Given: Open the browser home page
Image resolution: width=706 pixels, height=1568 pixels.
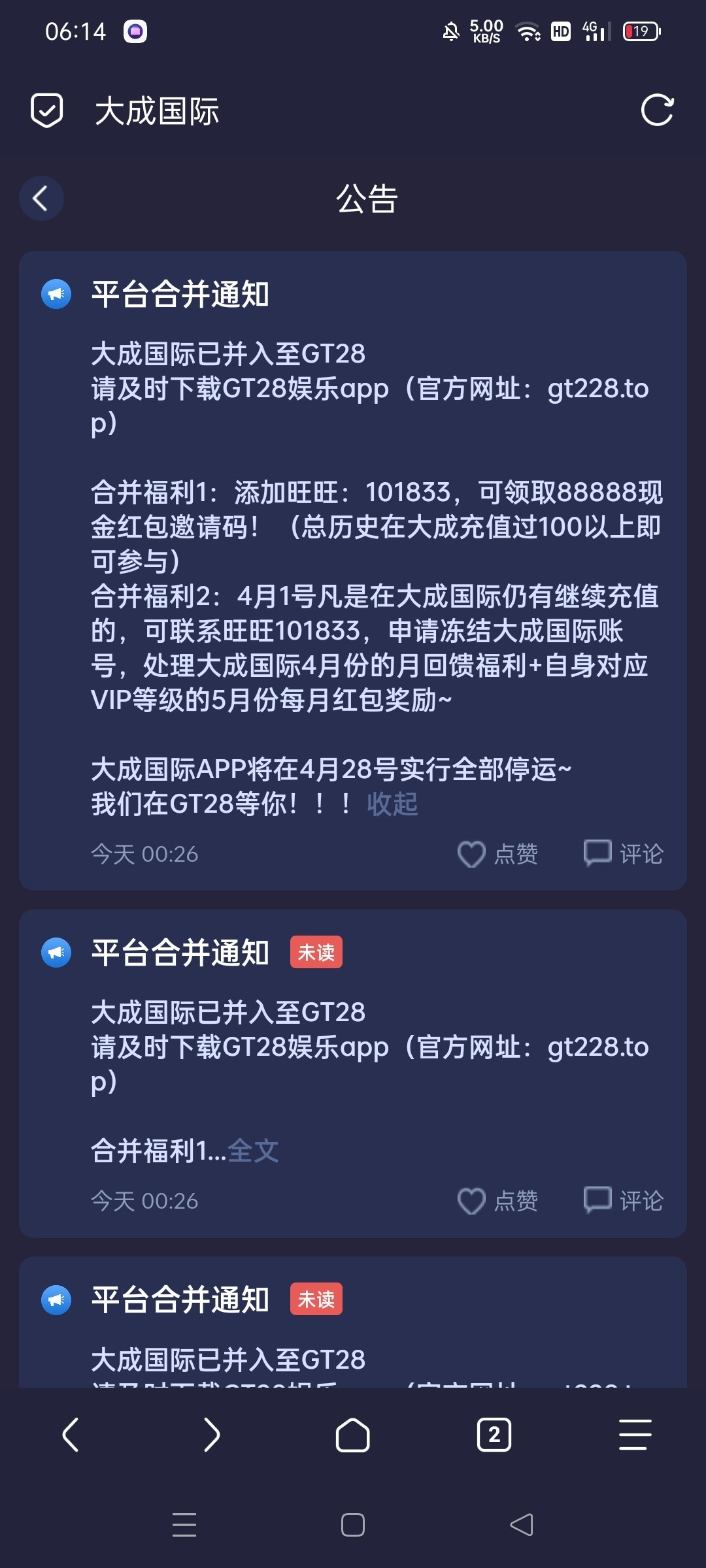Looking at the screenshot, I should [x=353, y=1435].
